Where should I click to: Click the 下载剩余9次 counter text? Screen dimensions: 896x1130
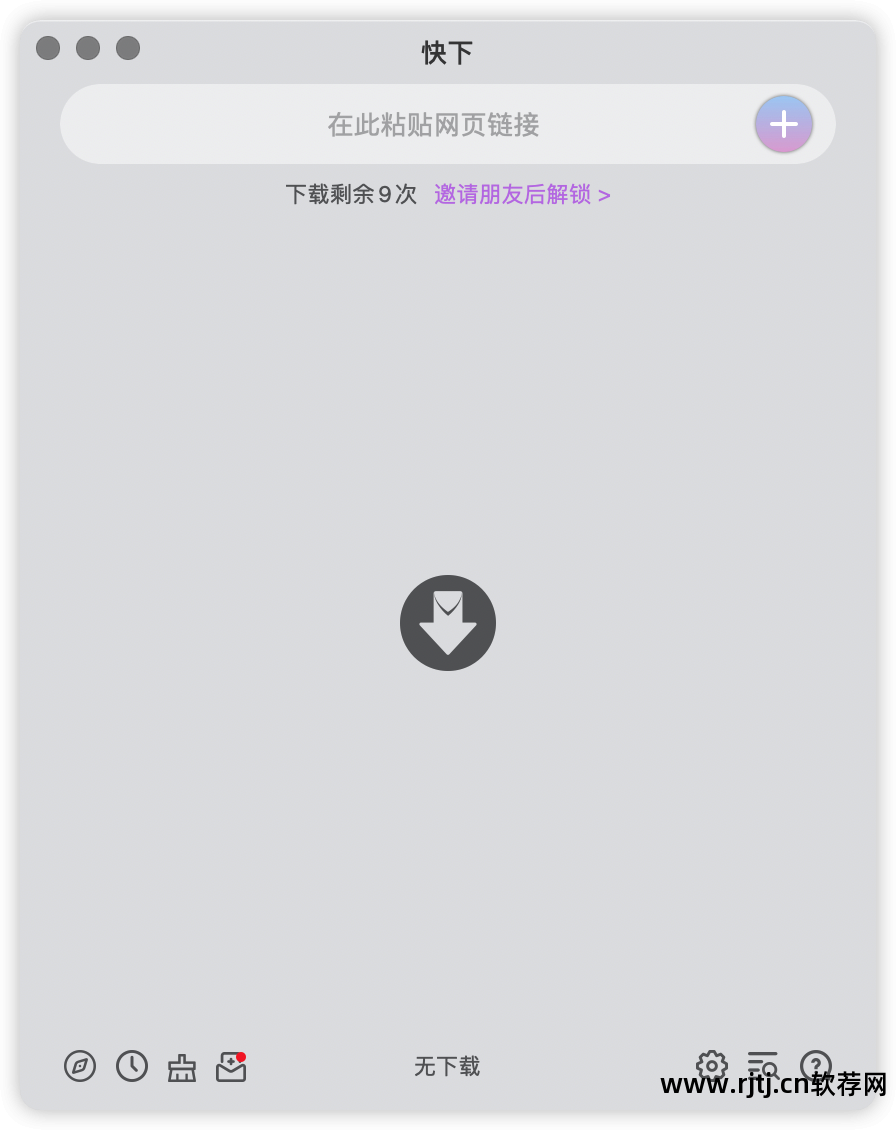point(351,195)
